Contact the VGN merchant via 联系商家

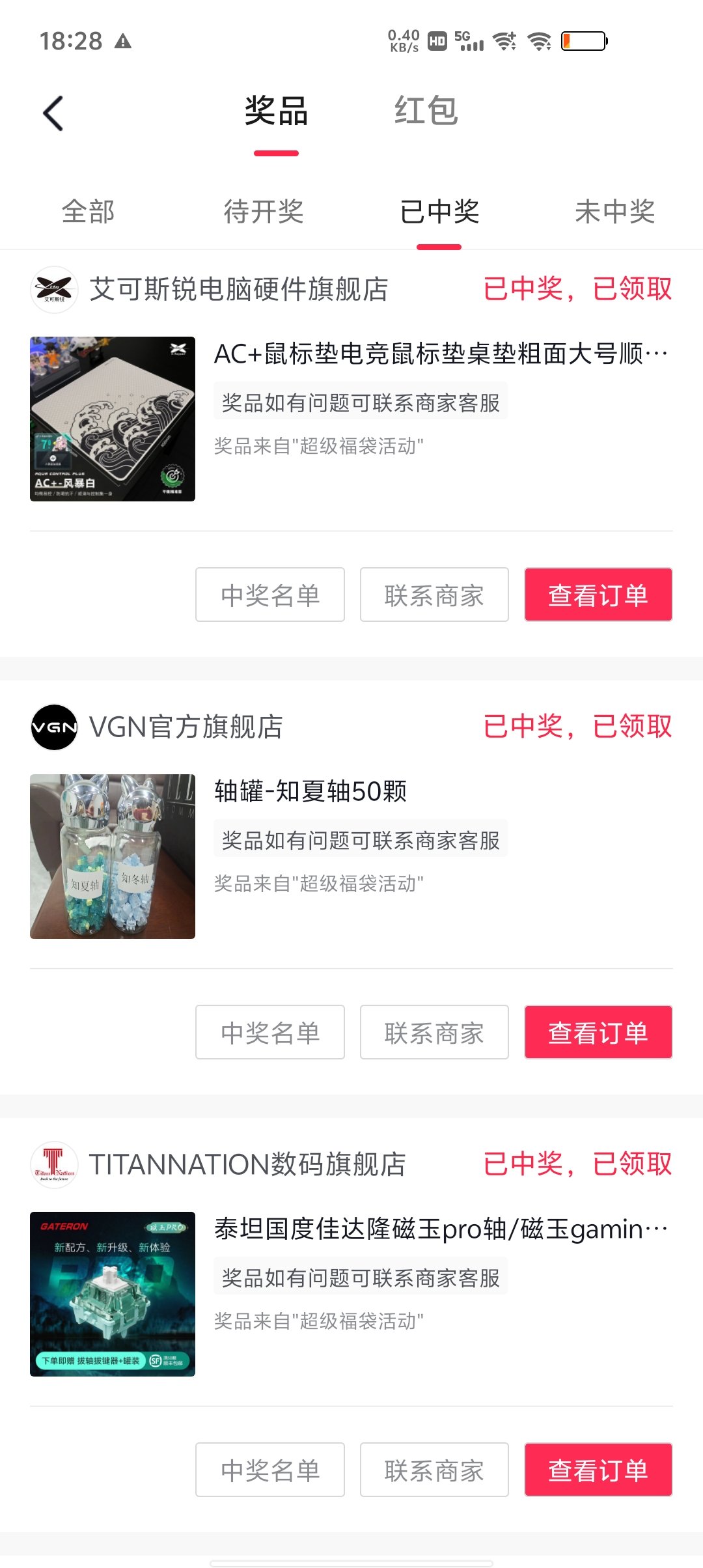coord(434,1032)
